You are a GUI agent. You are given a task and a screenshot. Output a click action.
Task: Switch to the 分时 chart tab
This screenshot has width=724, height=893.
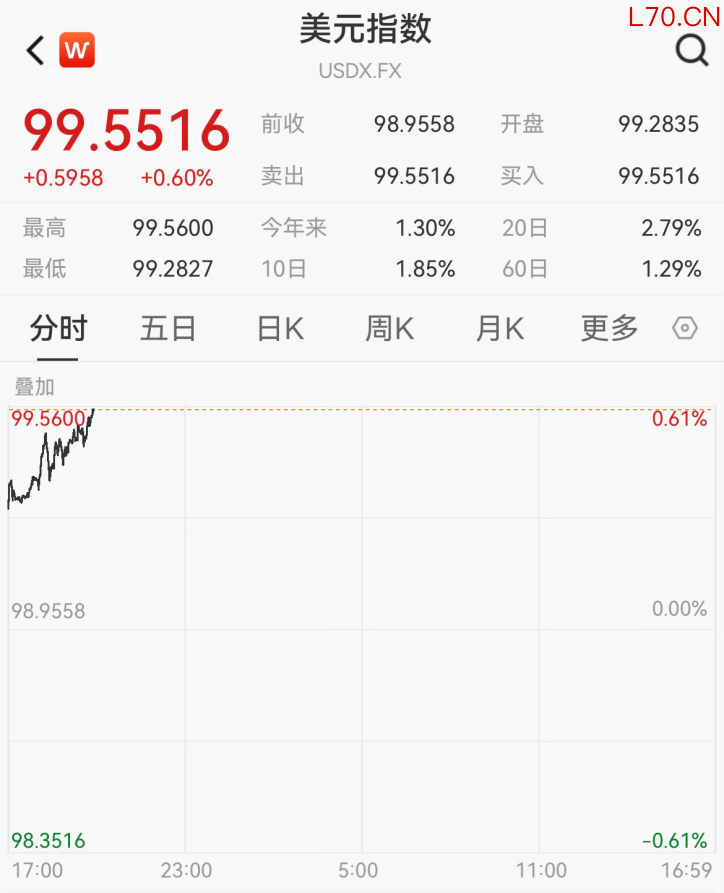click(x=58, y=328)
